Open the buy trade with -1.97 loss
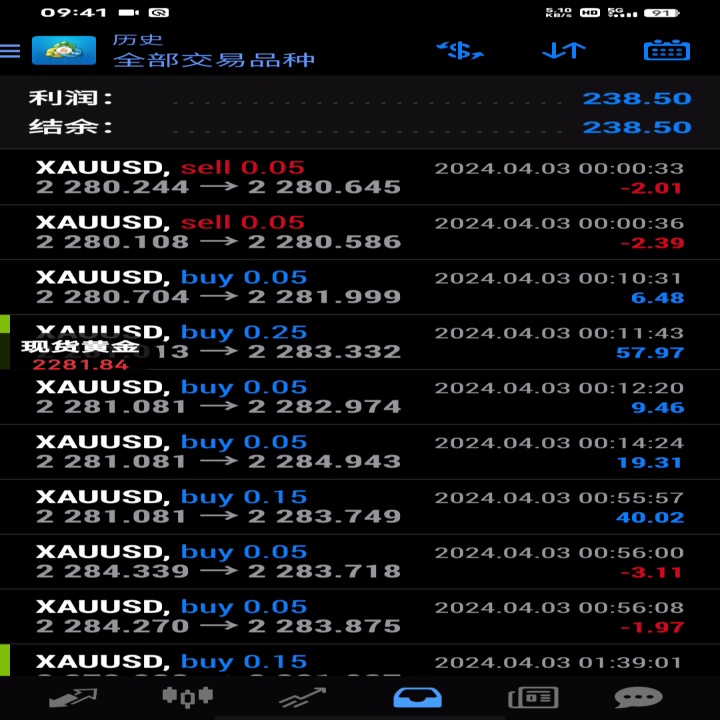Image resolution: width=720 pixels, height=720 pixels. coord(360,616)
